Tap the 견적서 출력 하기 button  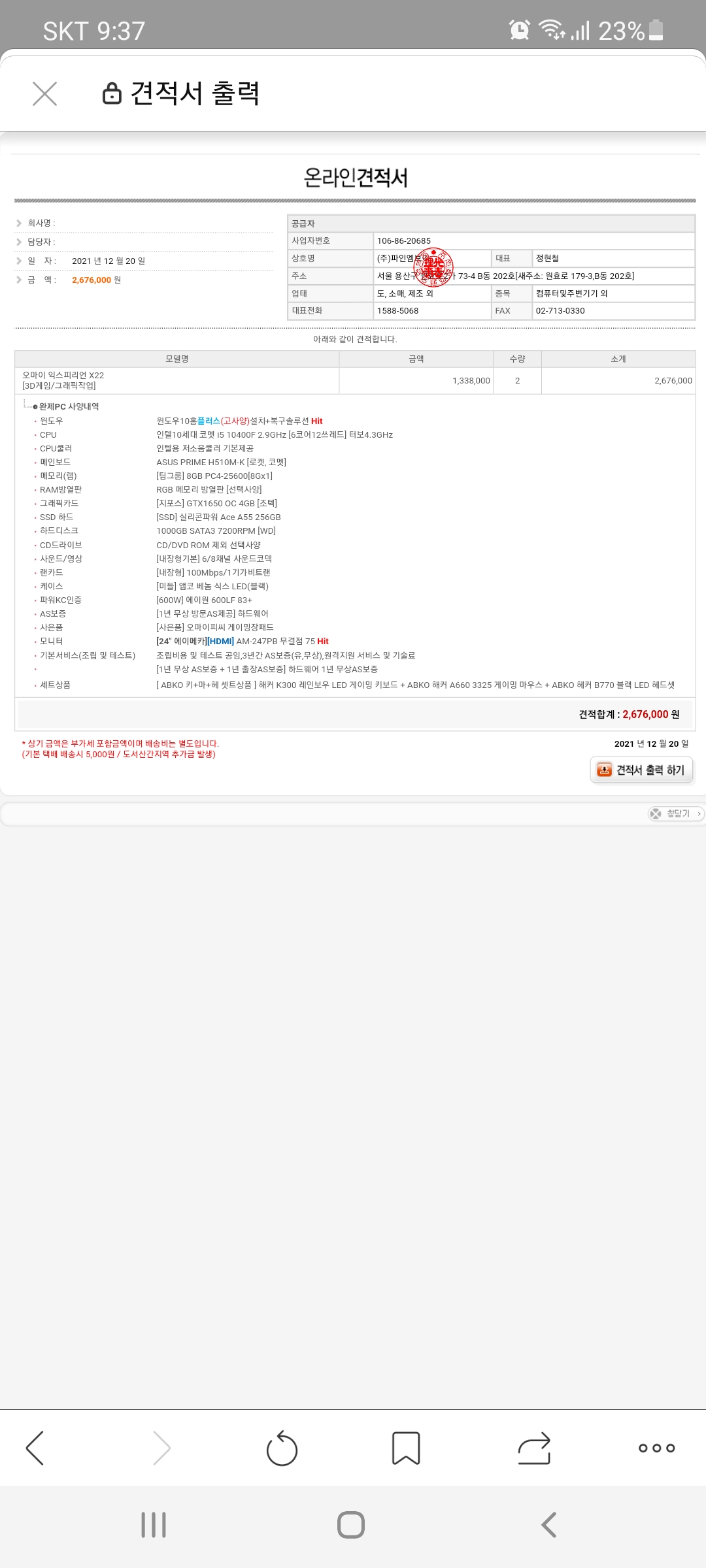point(641,770)
